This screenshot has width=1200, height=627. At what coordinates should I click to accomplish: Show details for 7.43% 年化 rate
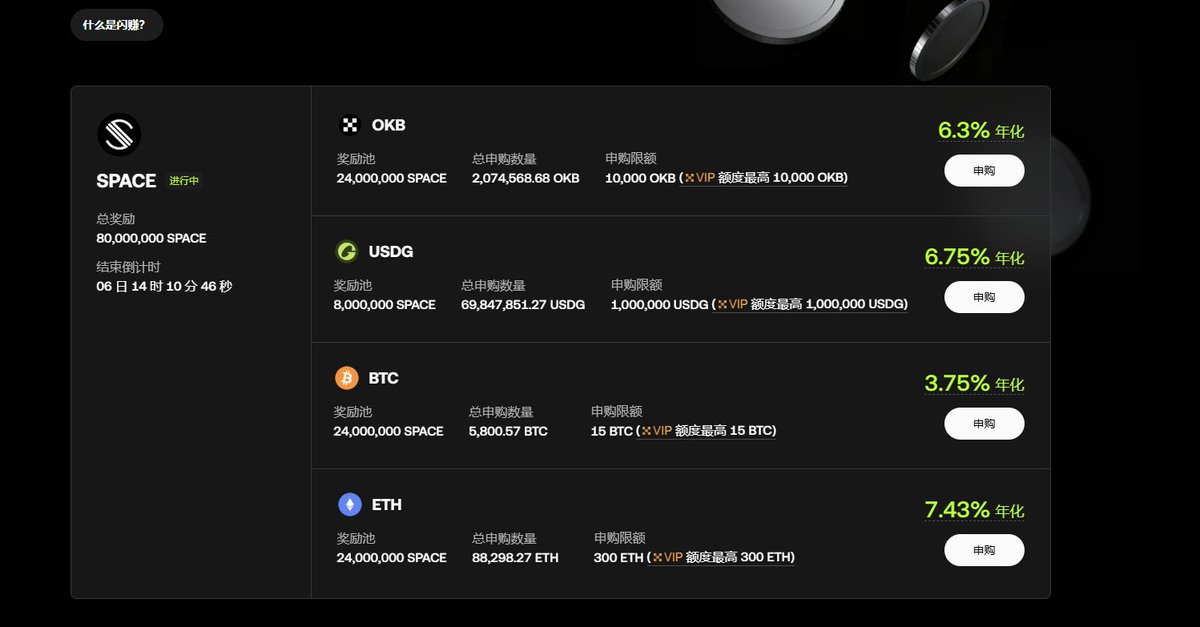click(974, 511)
